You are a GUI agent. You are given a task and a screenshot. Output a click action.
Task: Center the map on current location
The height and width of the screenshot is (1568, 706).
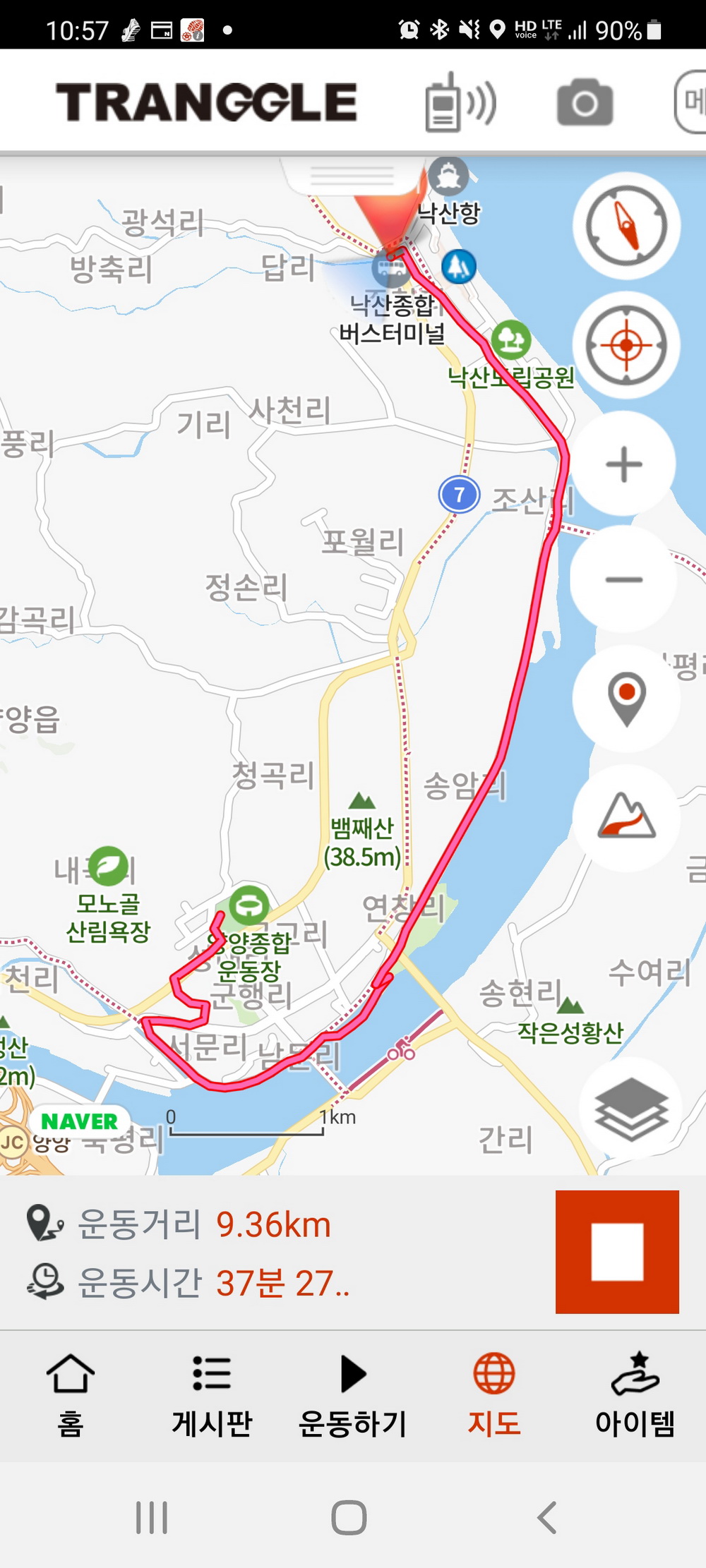(x=626, y=346)
